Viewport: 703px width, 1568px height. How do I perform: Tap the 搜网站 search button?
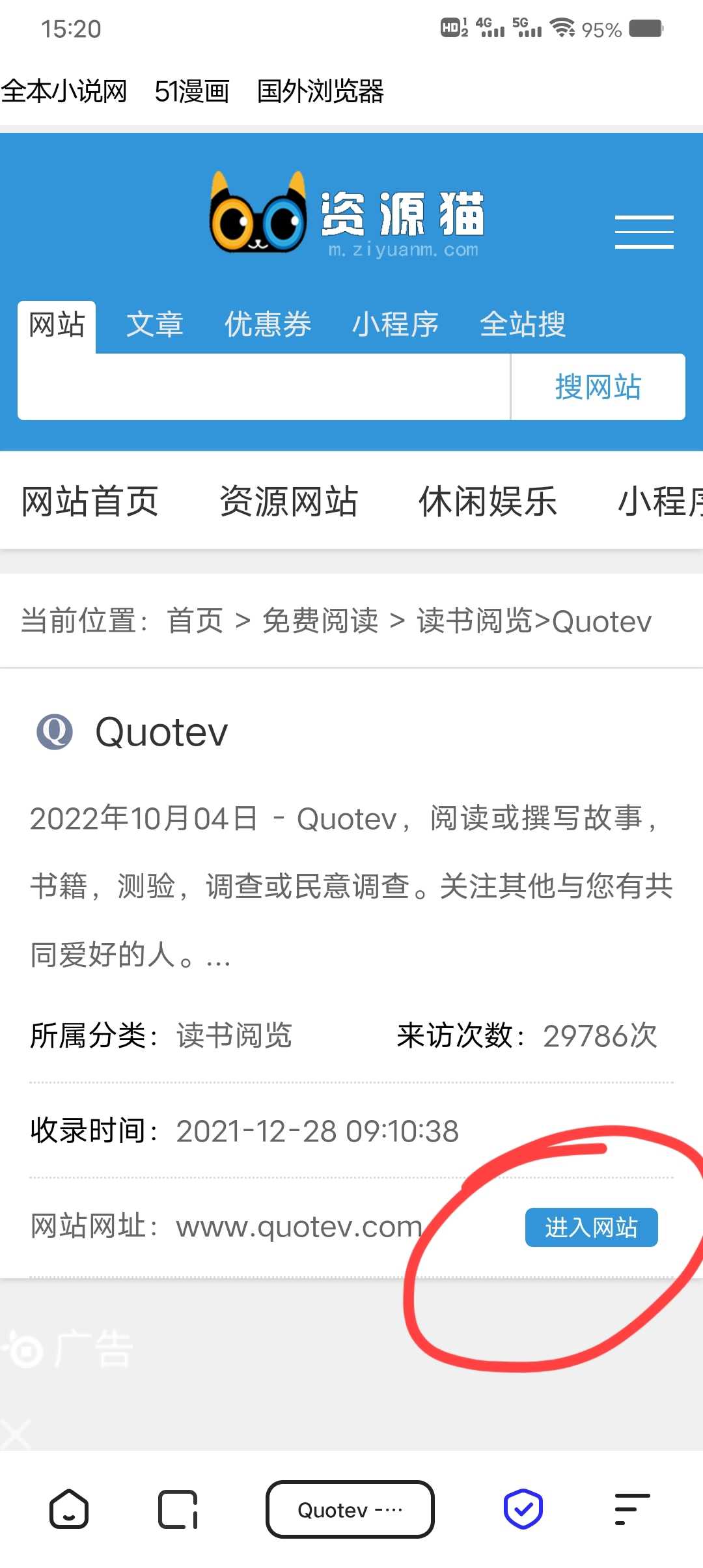(x=598, y=387)
